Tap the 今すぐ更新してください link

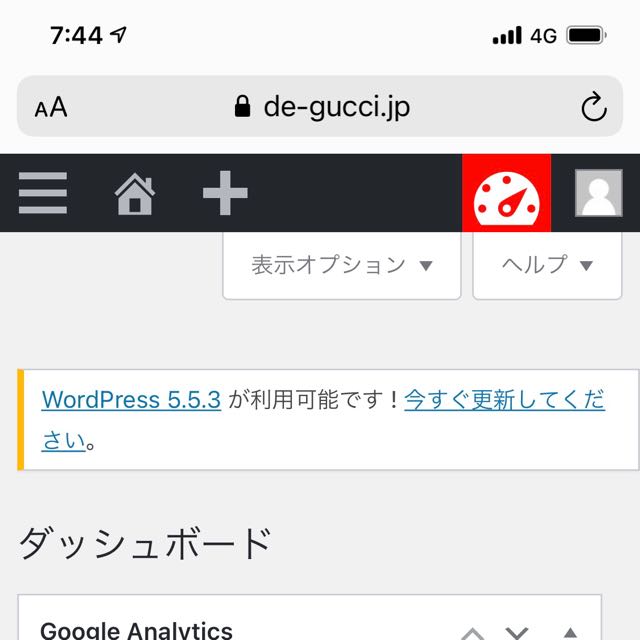point(504,400)
